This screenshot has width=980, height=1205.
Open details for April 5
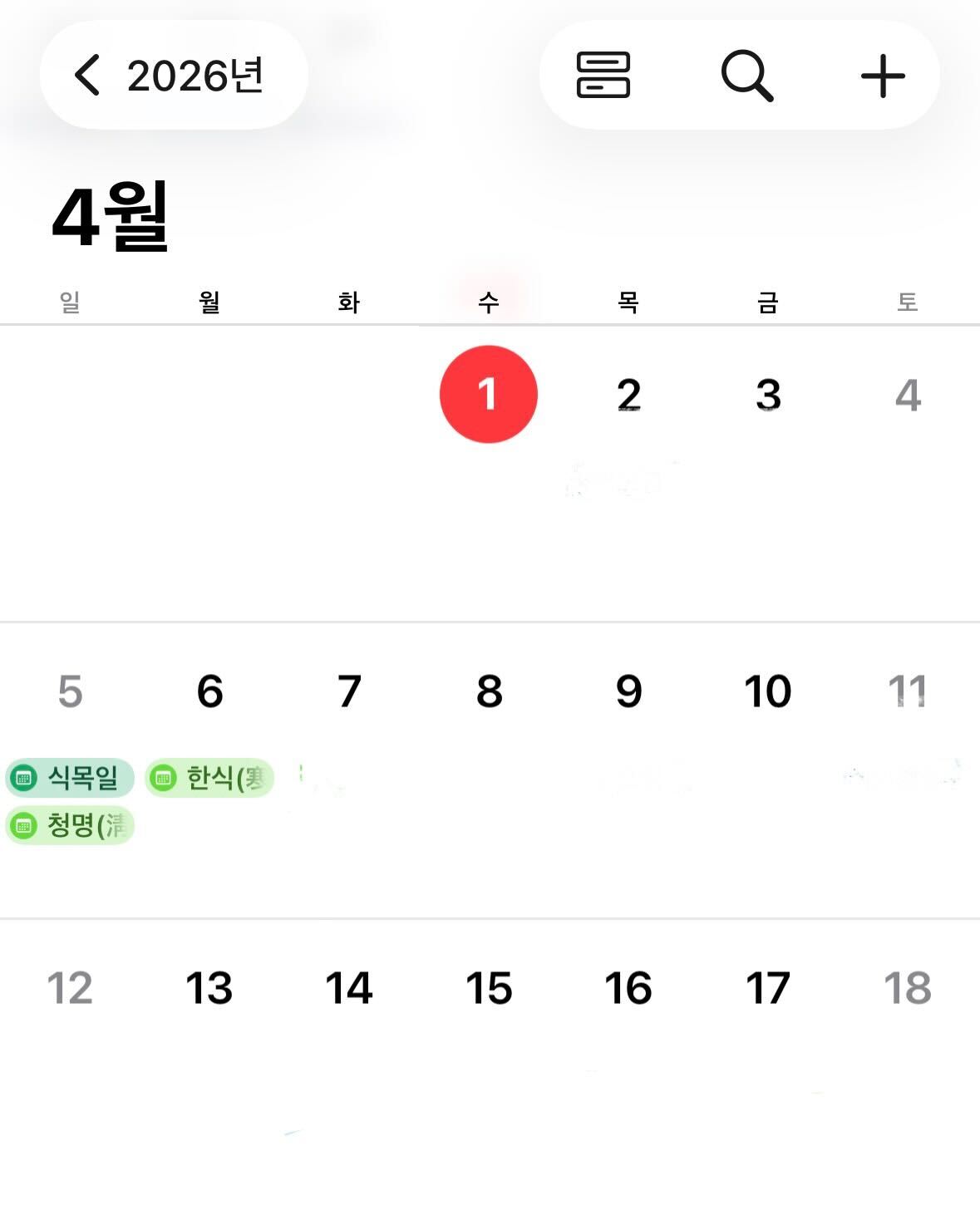pyautogui.click(x=71, y=691)
